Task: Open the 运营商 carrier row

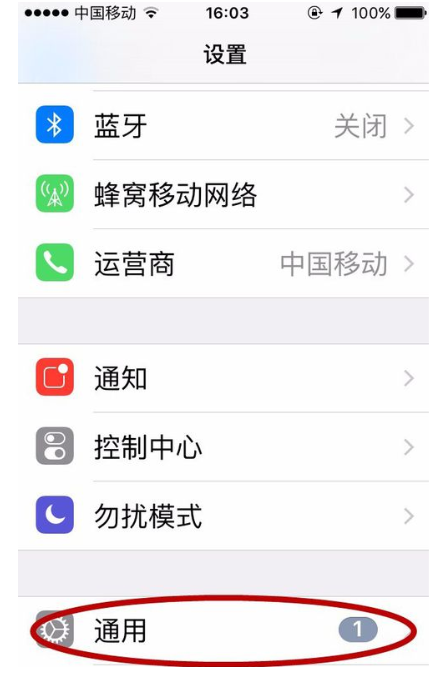Action: click(x=223, y=263)
